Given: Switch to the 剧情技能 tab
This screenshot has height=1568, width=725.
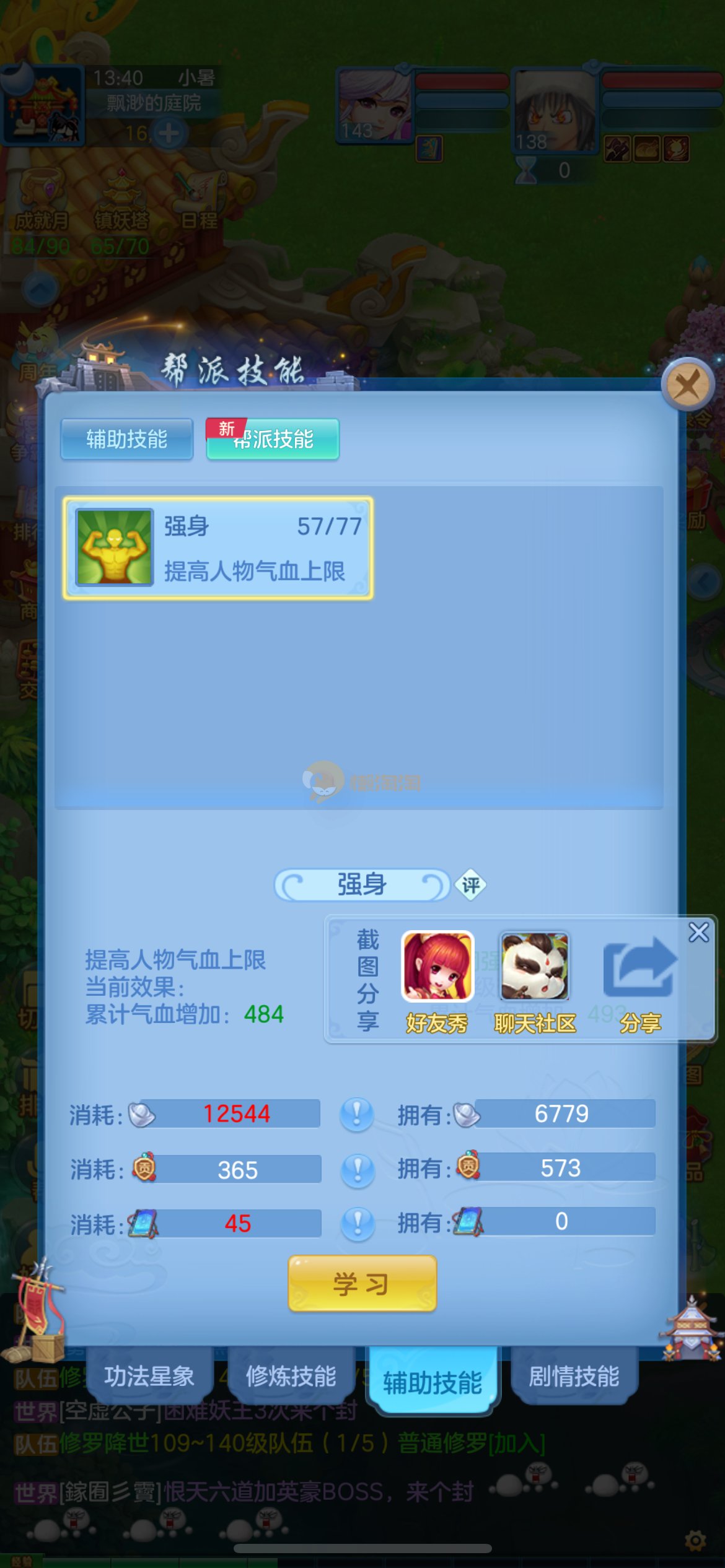Looking at the screenshot, I should [574, 1377].
